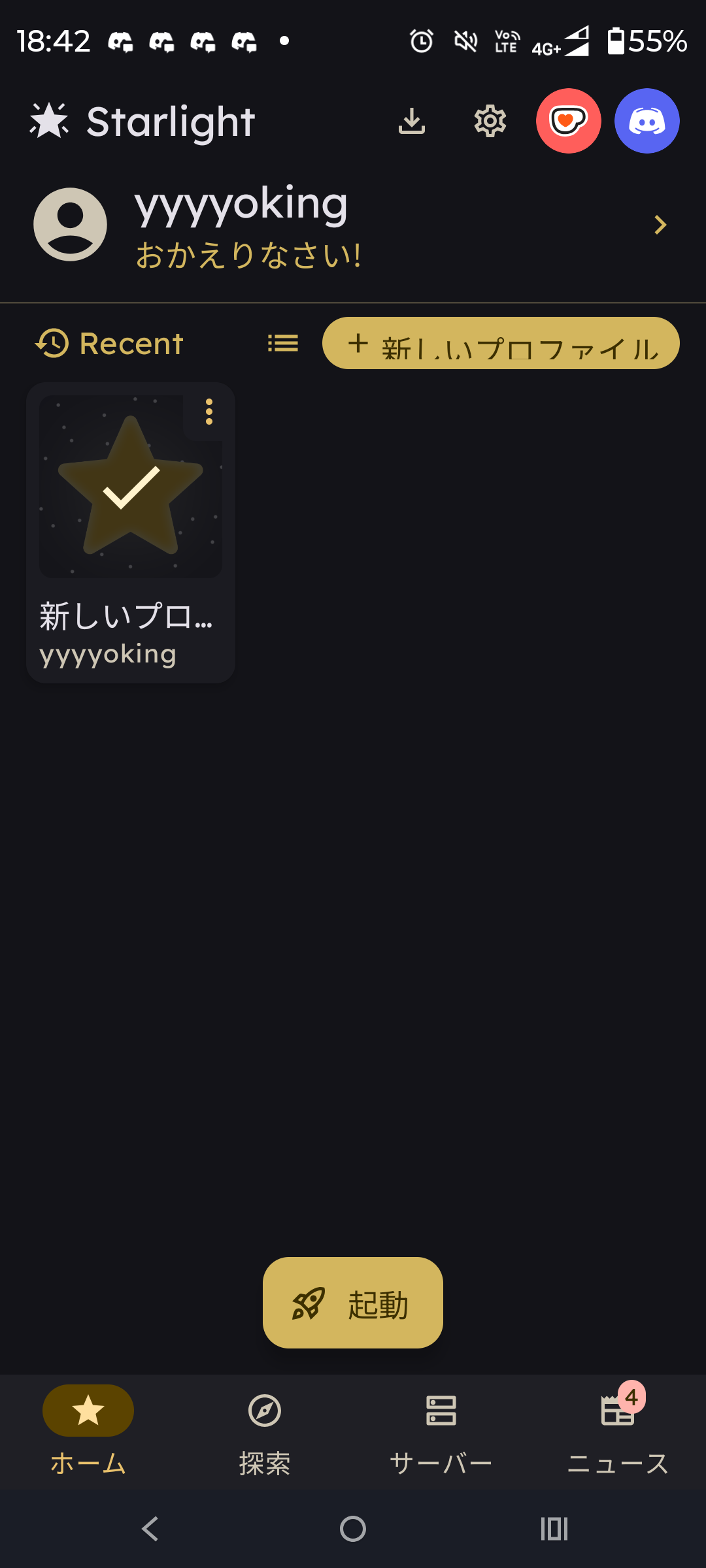
Task: Expand the yyyyoking account details chevron
Action: coord(661,225)
